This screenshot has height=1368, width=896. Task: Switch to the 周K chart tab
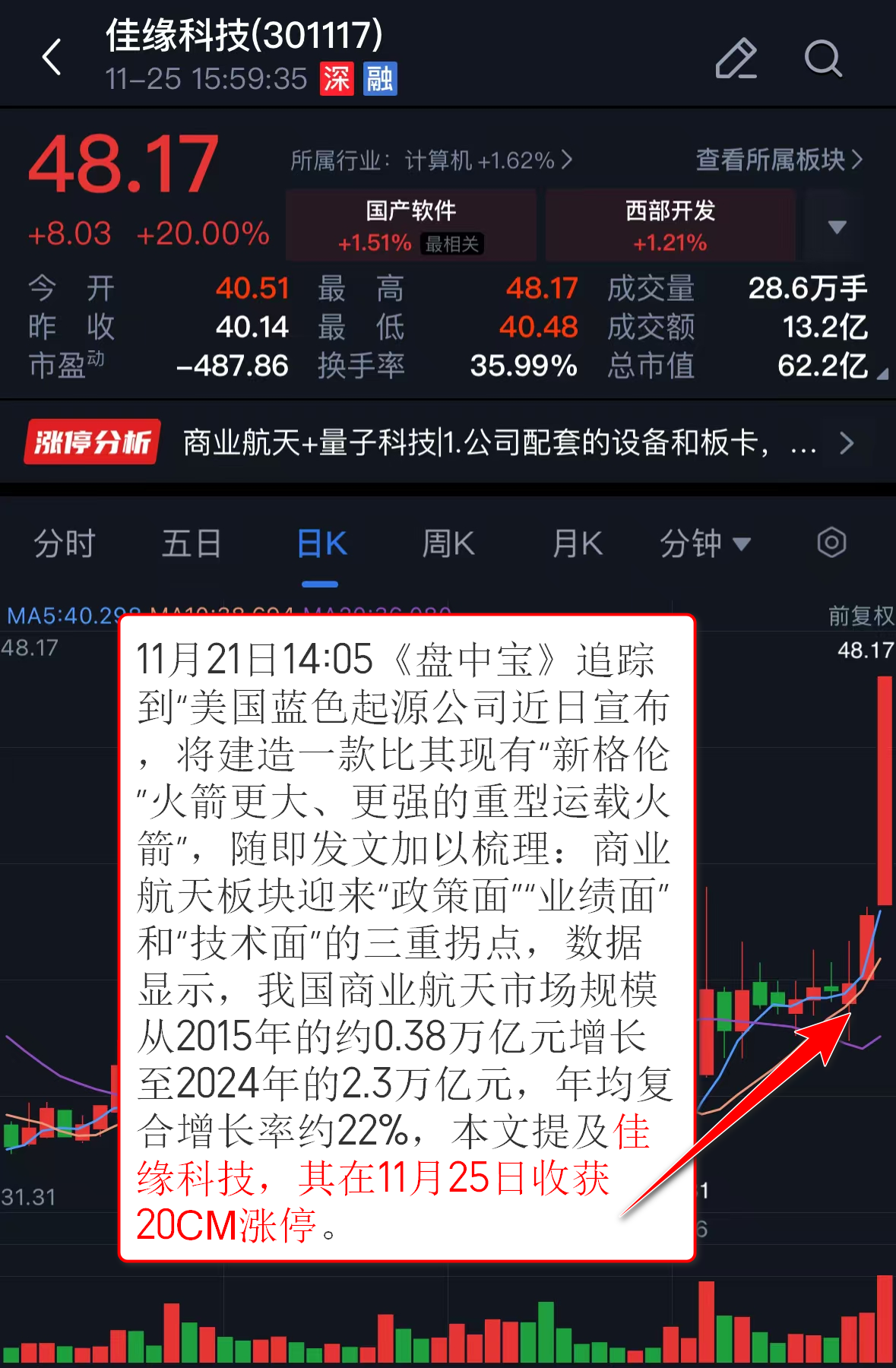pos(448,544)
